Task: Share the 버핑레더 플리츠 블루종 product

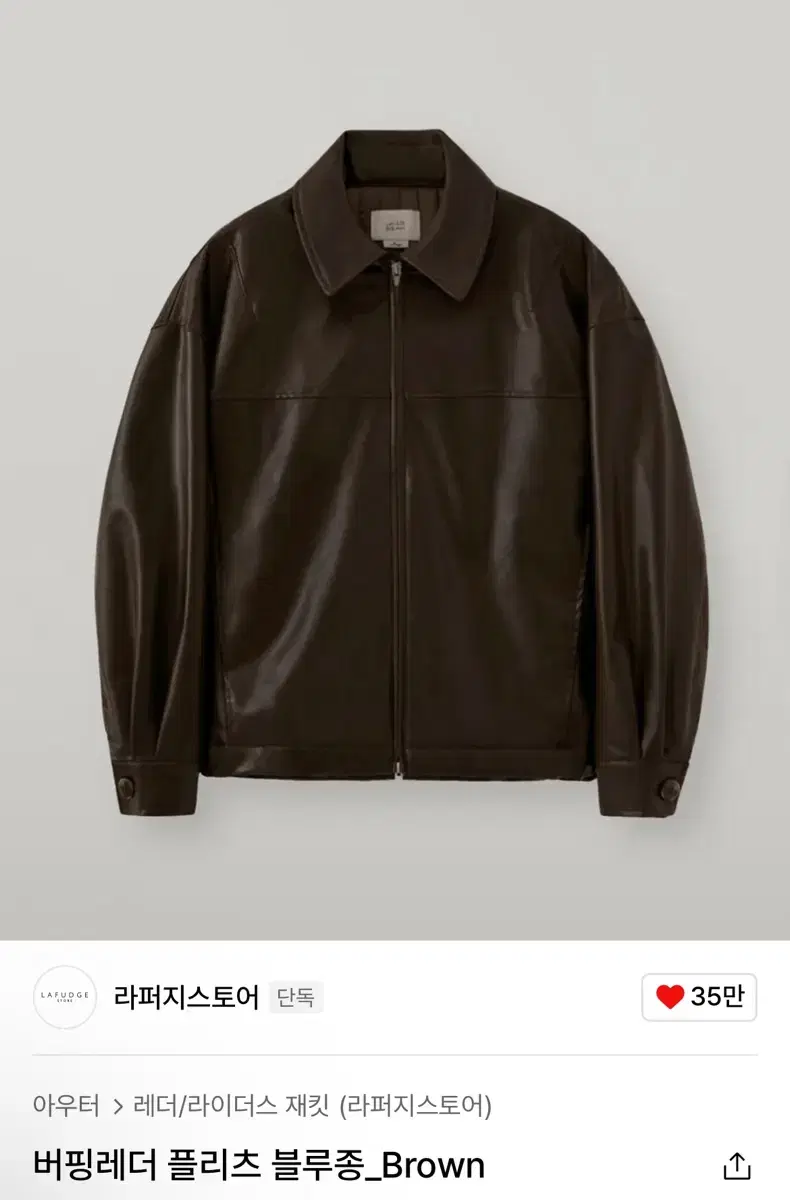Action: (736, 1166)
